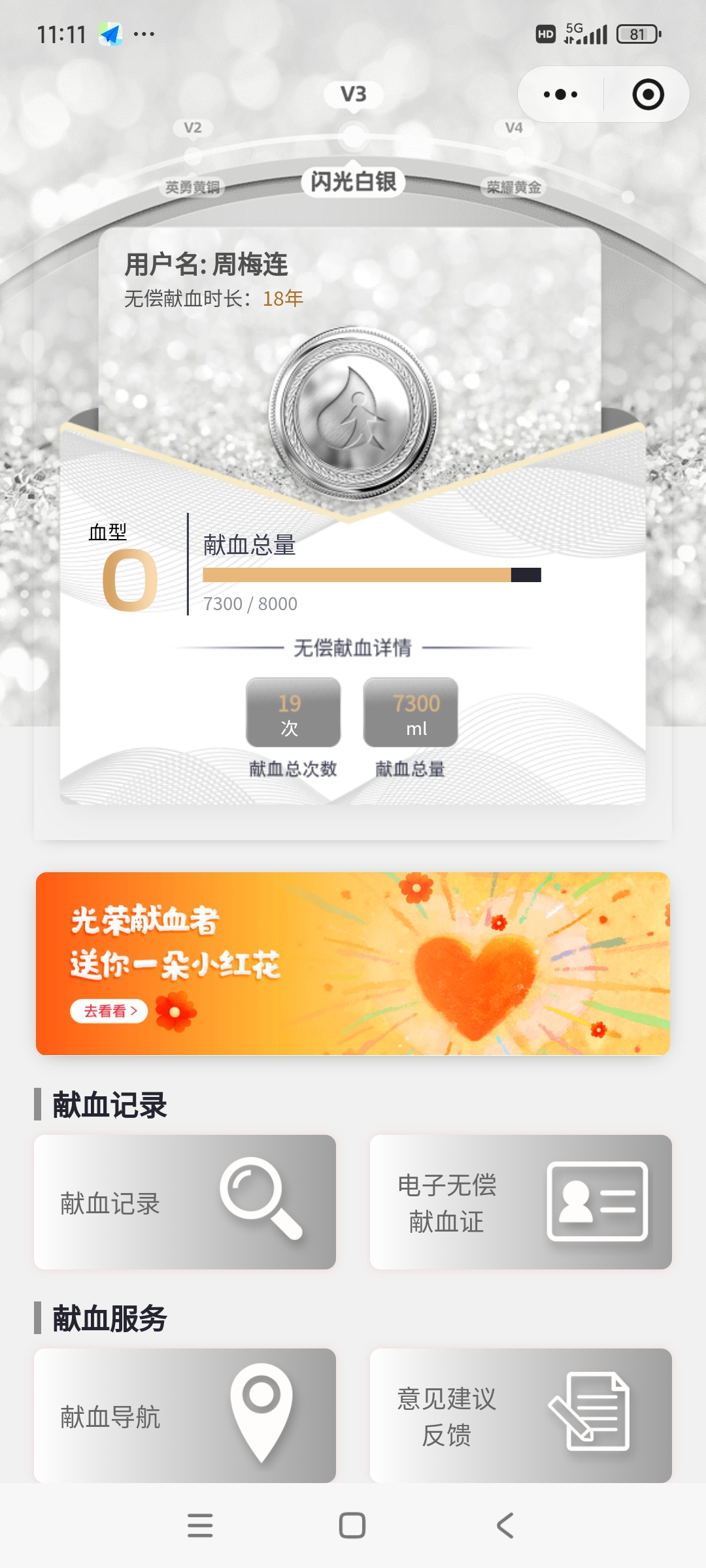Viewport: 706px width, 1568px height.
Task: Open the 献血记录 search card
Action: [x=185, y=1202]
